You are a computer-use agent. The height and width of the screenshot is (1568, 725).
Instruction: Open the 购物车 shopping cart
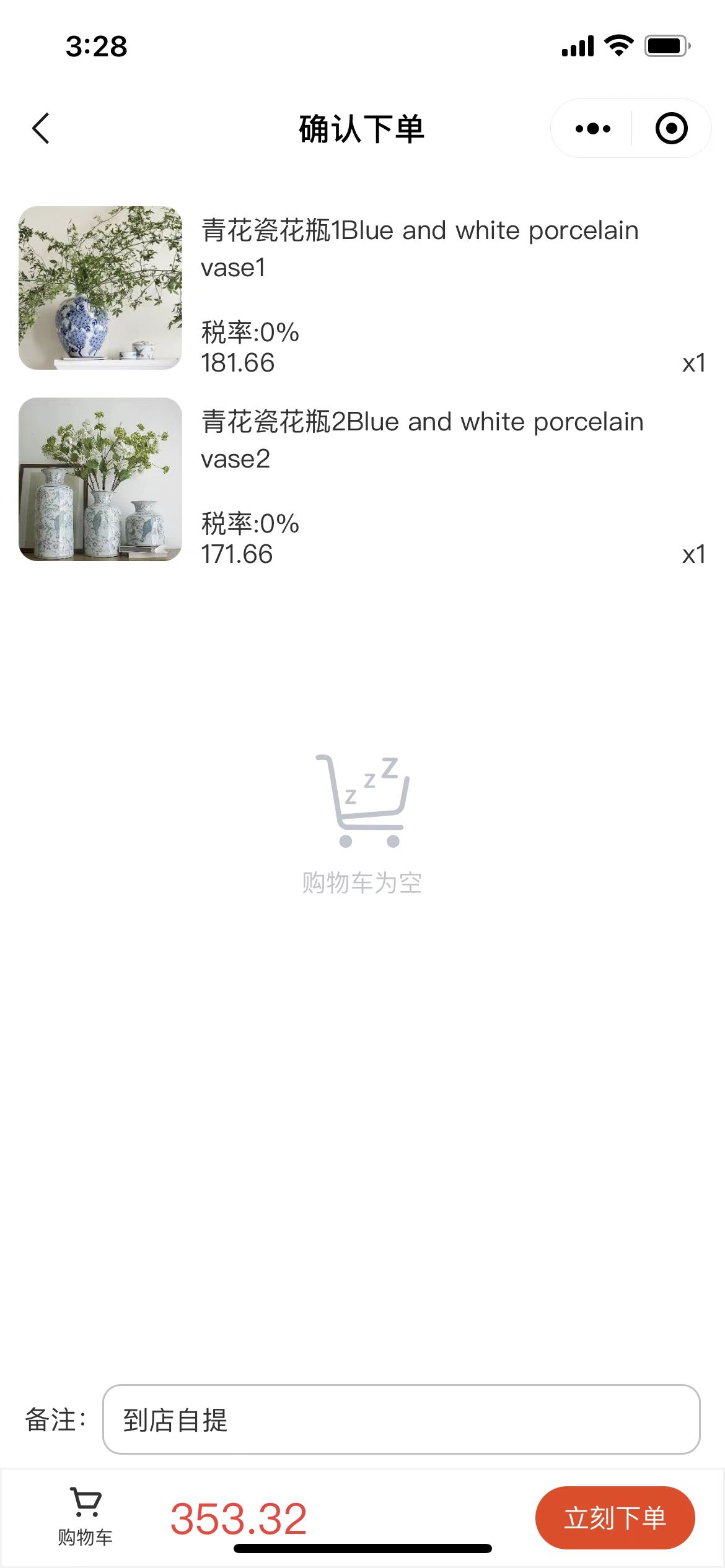[86, 1516]
